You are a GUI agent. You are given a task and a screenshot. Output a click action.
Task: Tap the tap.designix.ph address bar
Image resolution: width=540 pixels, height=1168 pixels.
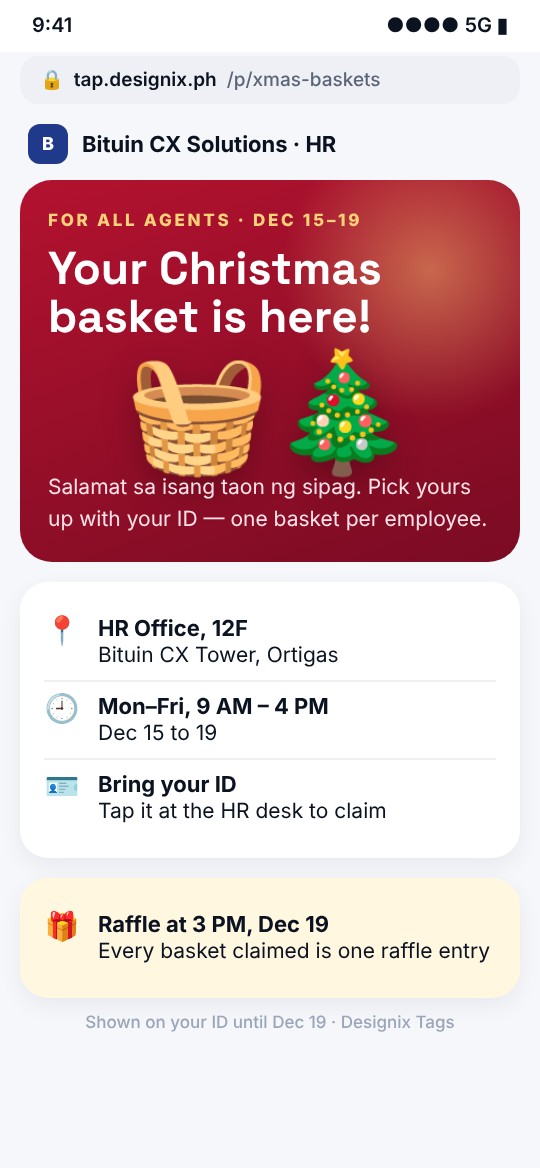[x=270, y=80]
